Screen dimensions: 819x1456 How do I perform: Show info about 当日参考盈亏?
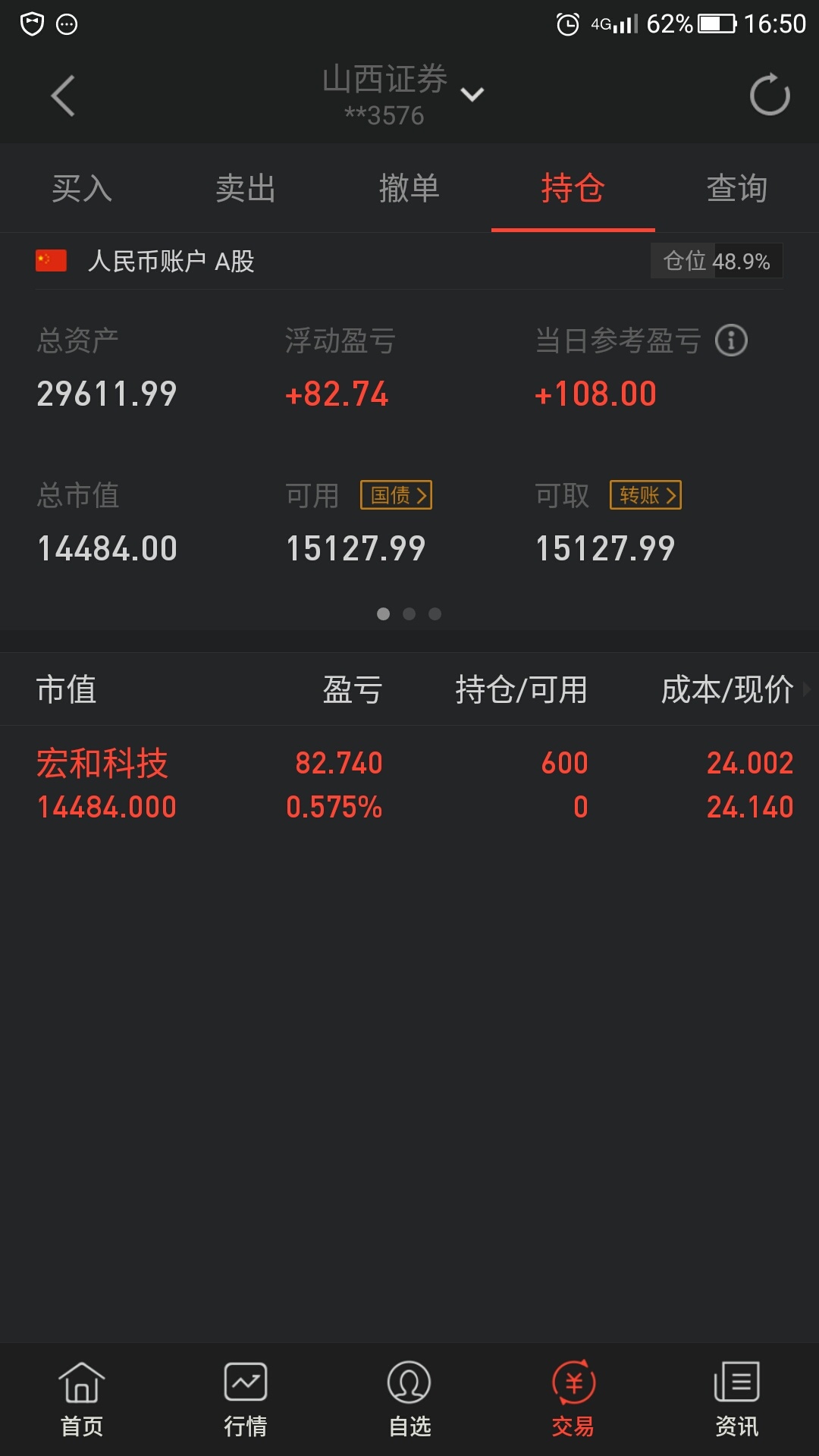tap(732, 340)
